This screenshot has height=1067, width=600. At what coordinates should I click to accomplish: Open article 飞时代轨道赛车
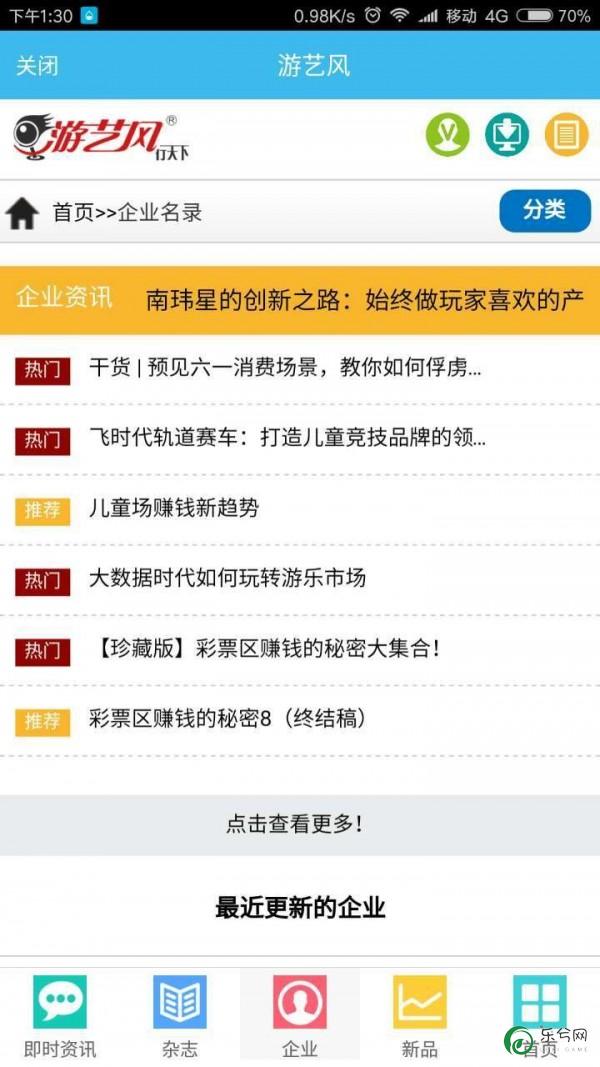tap(287, 438)
